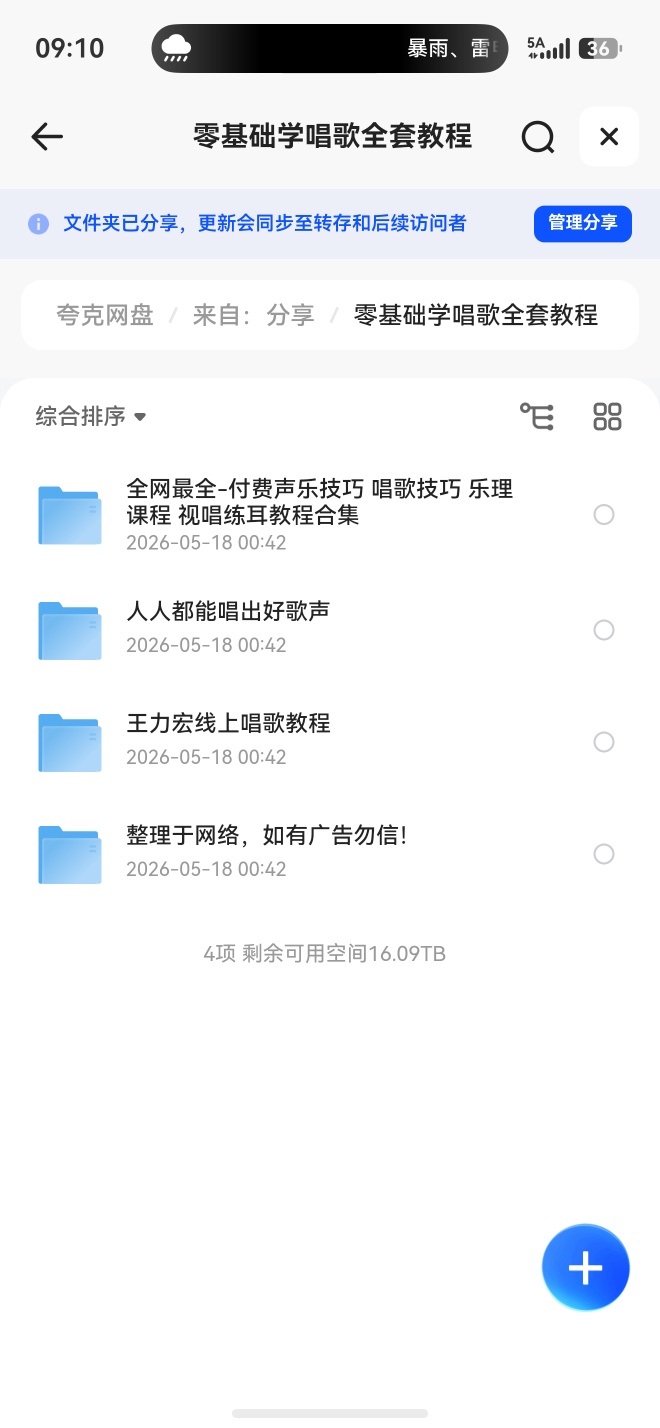Screen dimensions: 660x1428
Task: Select the 全网最全-付费声乐技巧 folder circle
Action: tap(604, 515)
